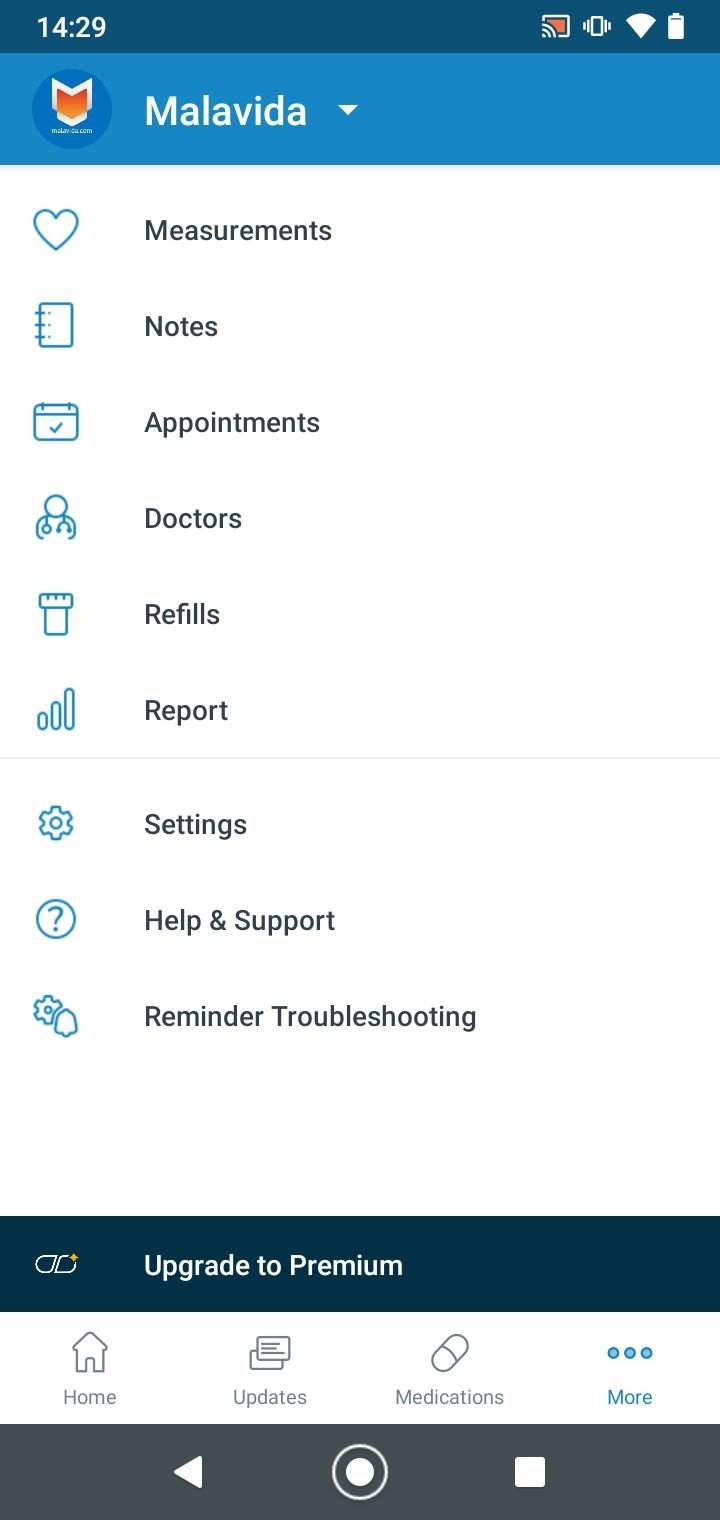This screenshot has height=1520, width=720.
Task: Open Reminder Troubleshooting
Action: [360, 1016]
